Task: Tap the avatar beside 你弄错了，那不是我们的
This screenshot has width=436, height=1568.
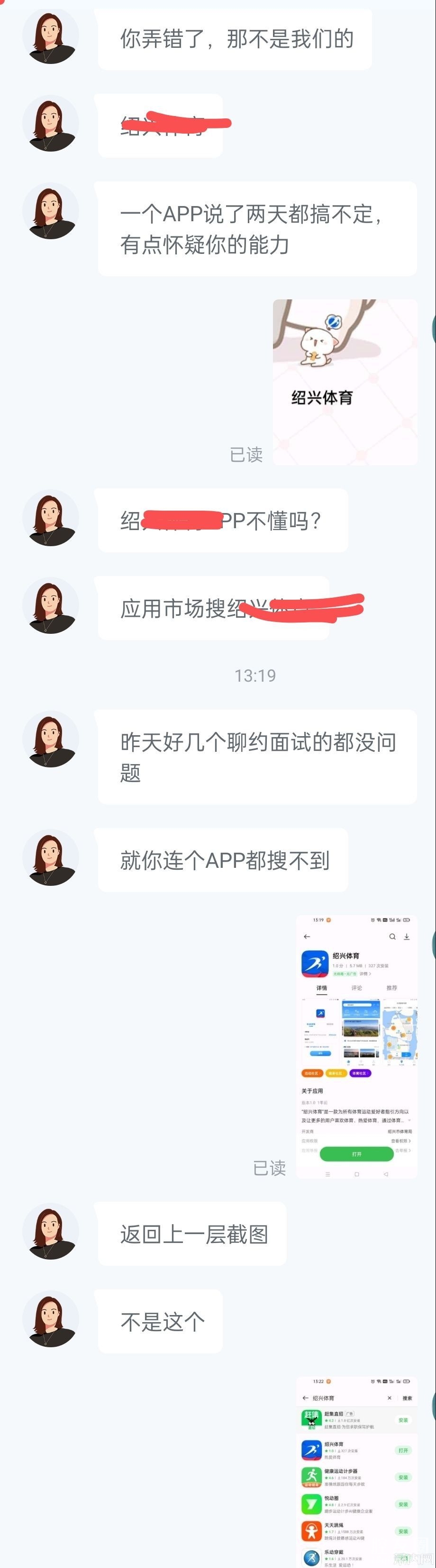Action: point(51,36)
